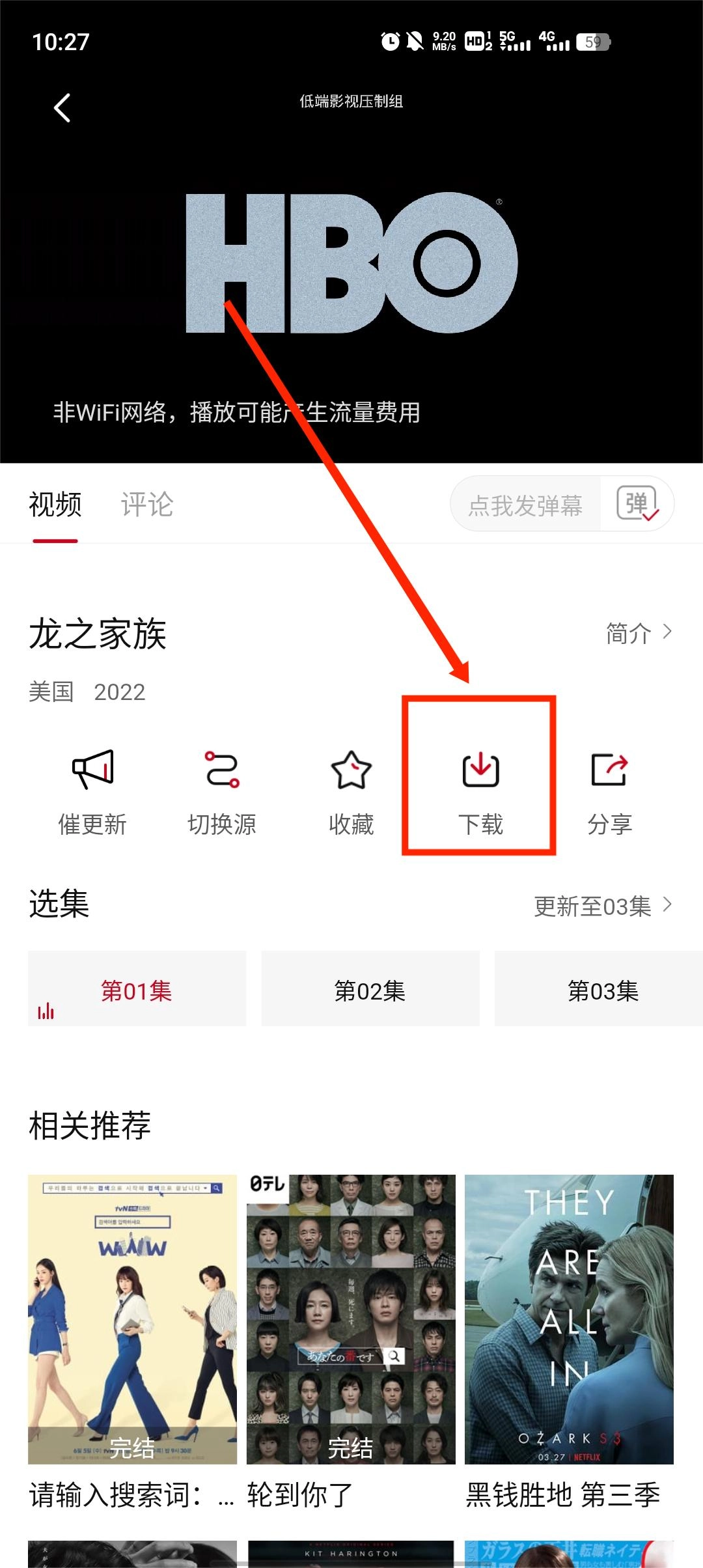Play episode 第01集
703x1568 pixels.
point(137,990)
